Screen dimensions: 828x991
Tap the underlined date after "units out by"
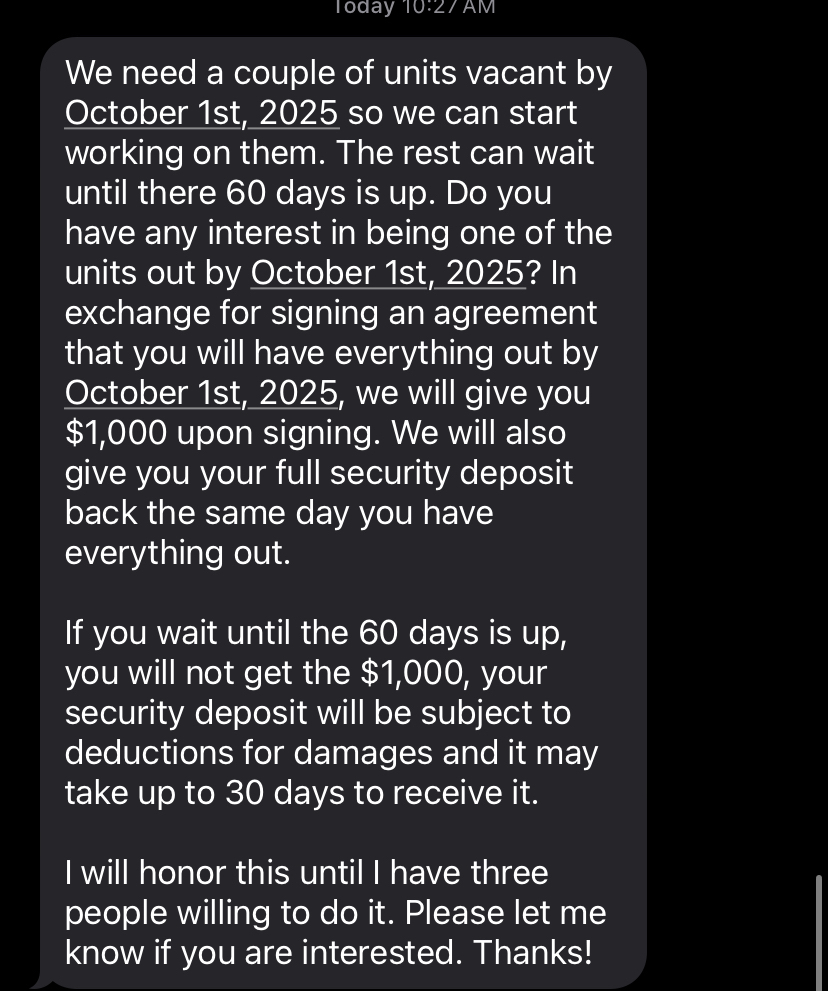coord(387,273)
